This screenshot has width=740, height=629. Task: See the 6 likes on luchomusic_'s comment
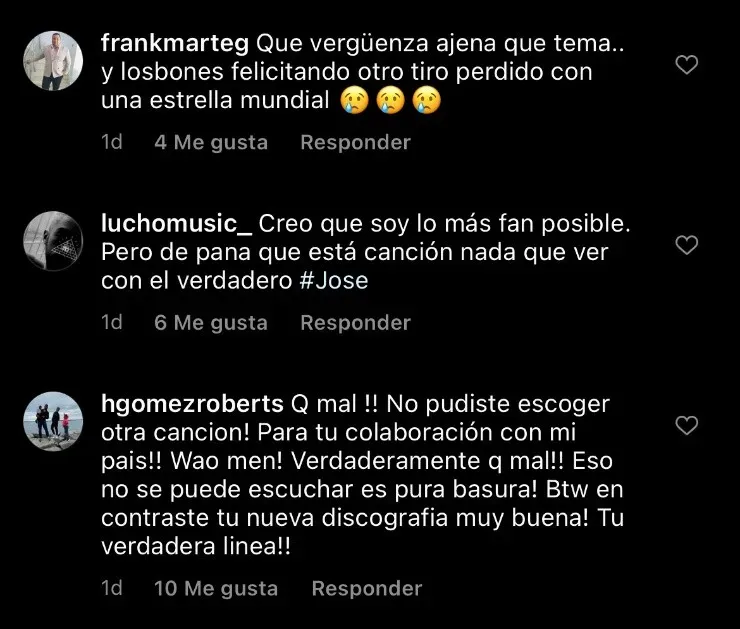[211, 323]
